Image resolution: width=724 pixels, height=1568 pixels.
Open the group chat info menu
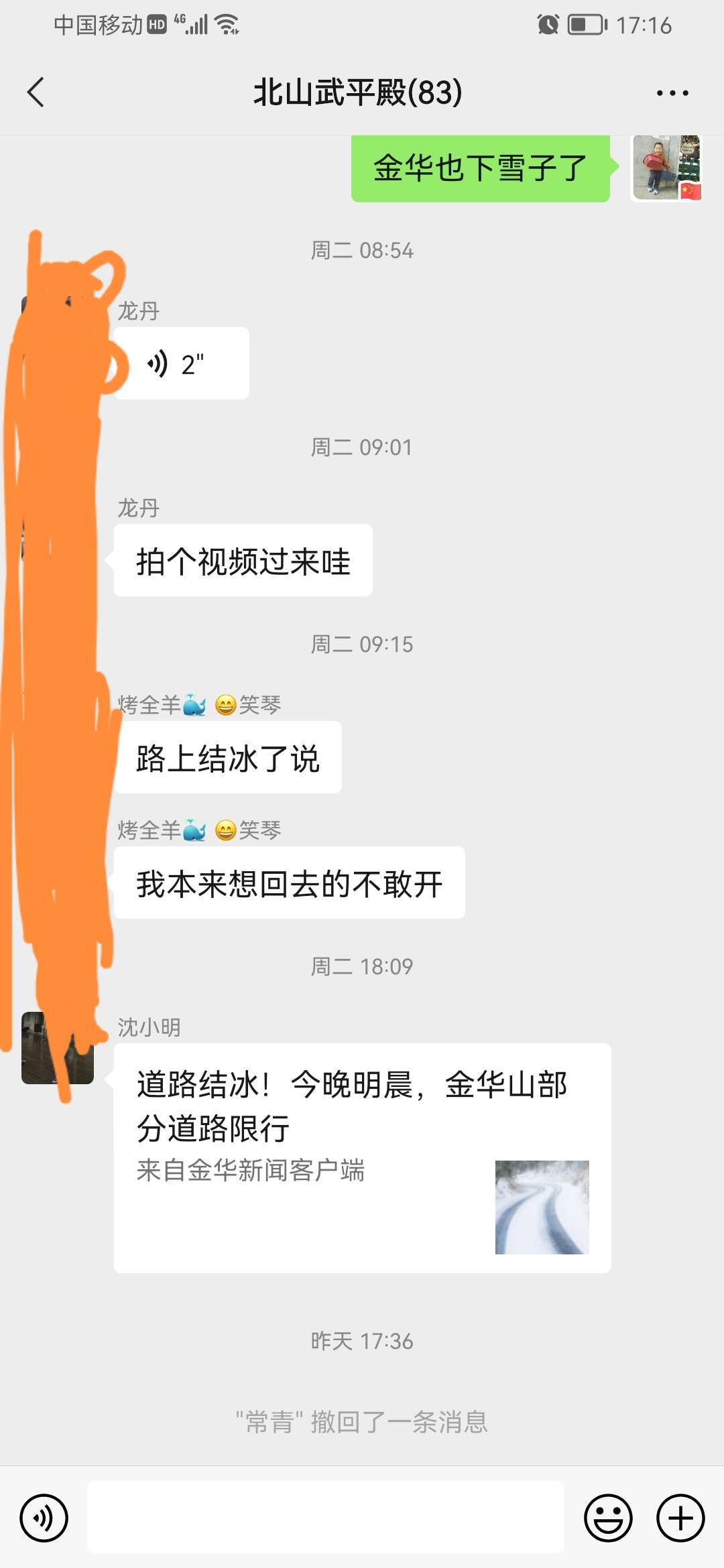672,93
